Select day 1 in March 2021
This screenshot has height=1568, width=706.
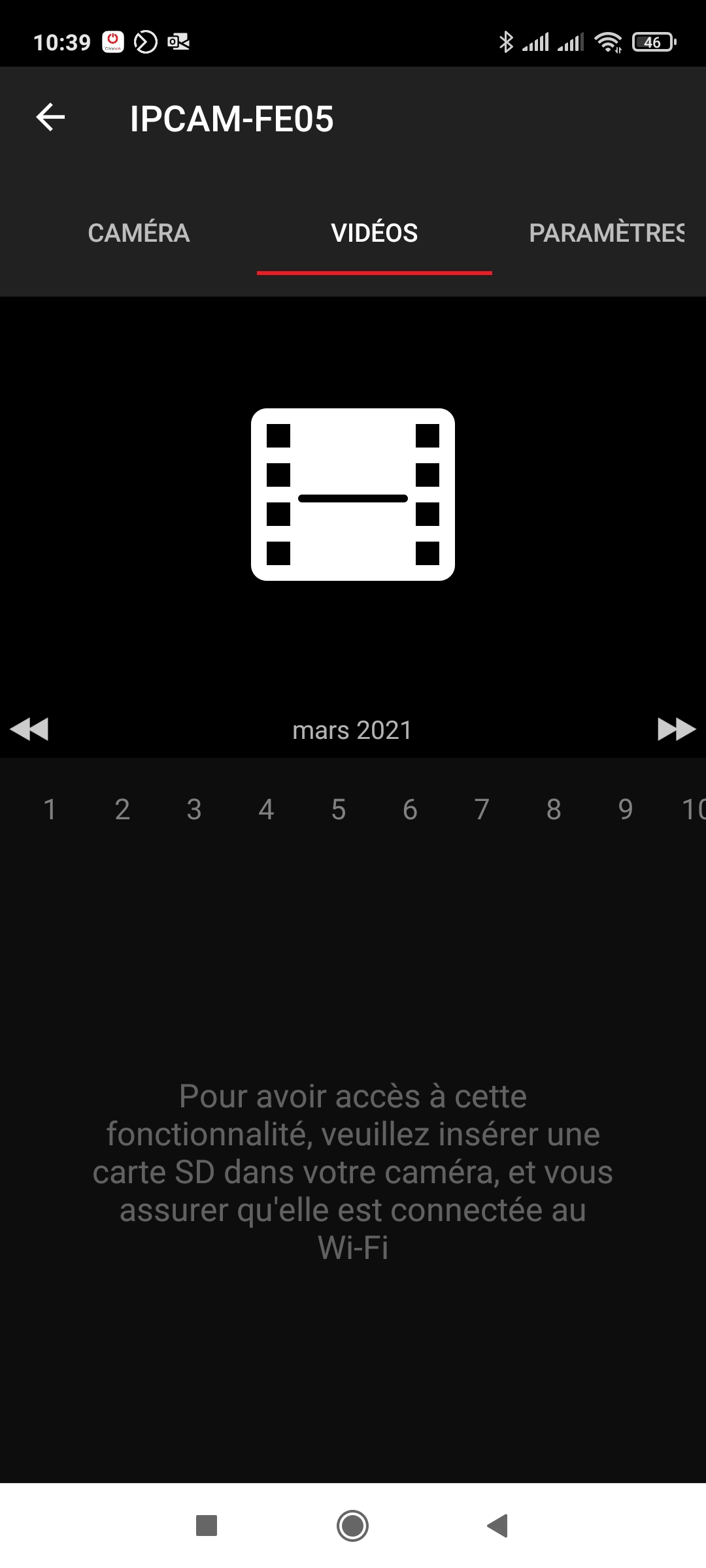pyautogui.click(x=50, y=809)
